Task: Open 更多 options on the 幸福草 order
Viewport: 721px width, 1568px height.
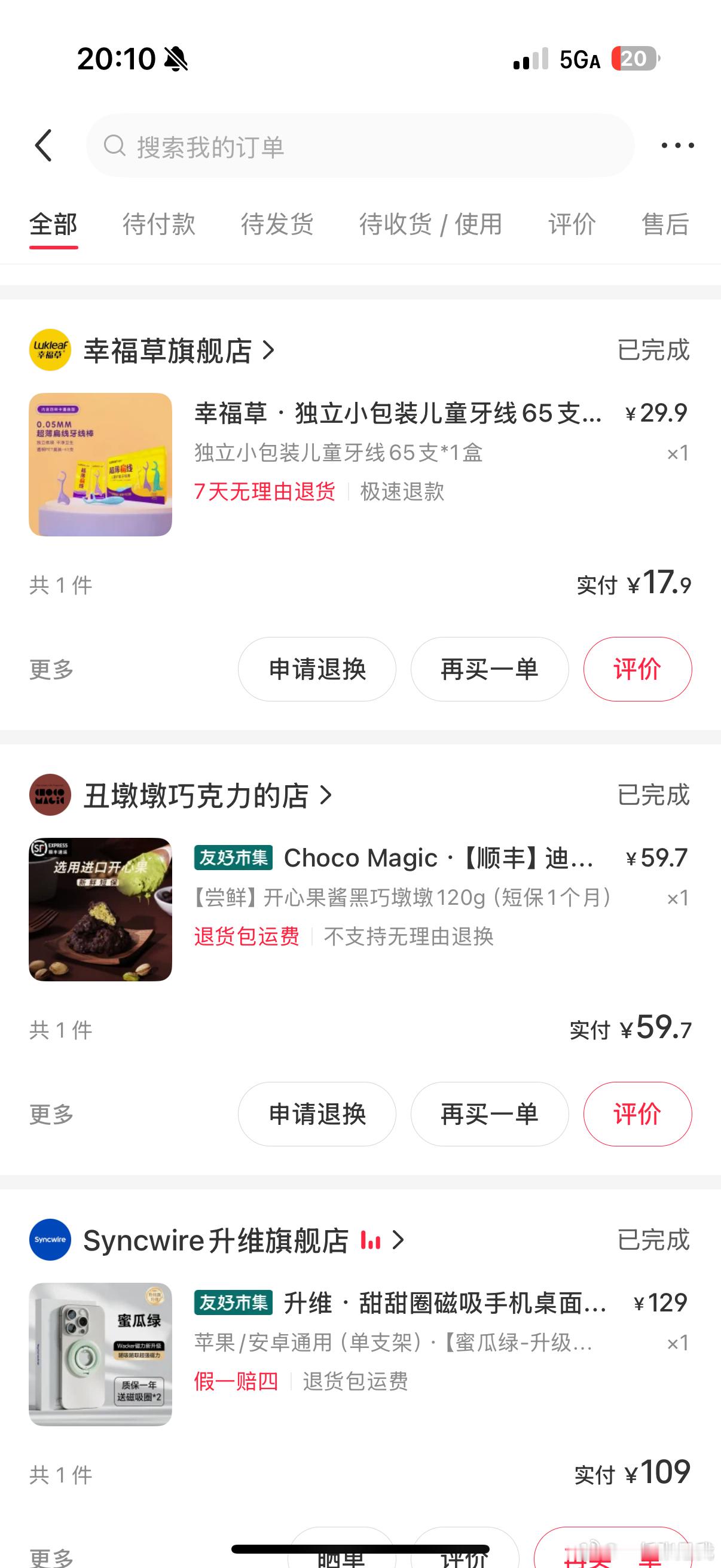Action: (x=52, y=669)
